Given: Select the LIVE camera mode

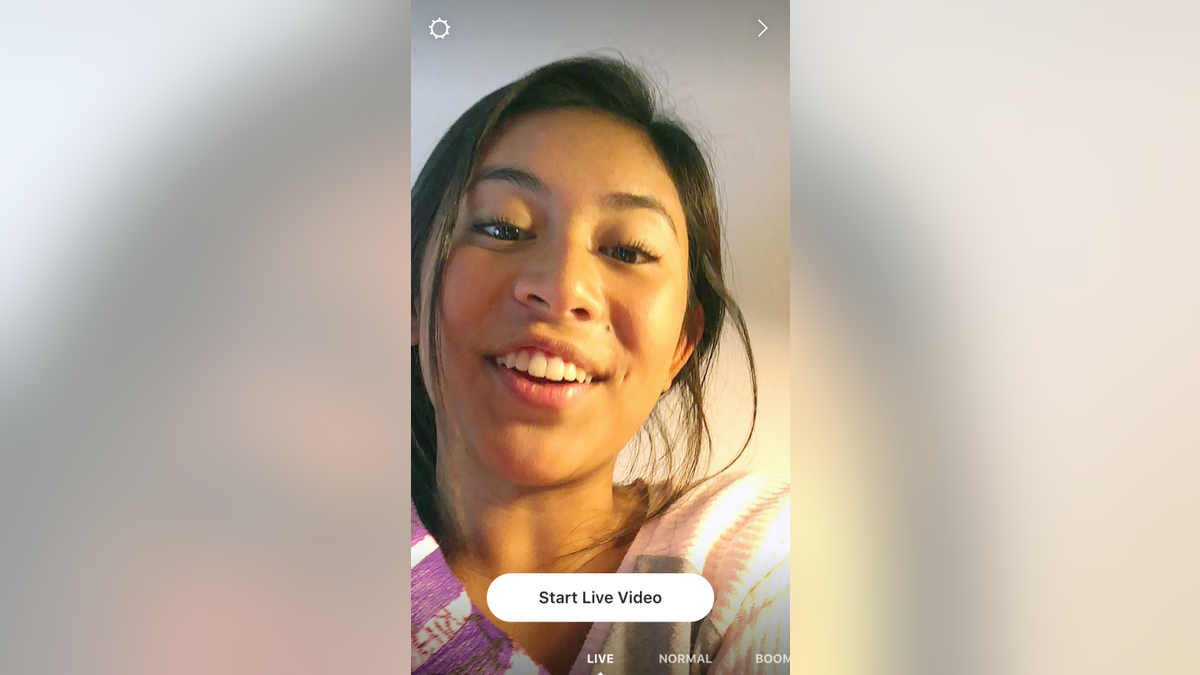Looking at the screenshot, I should coord(600,658).
